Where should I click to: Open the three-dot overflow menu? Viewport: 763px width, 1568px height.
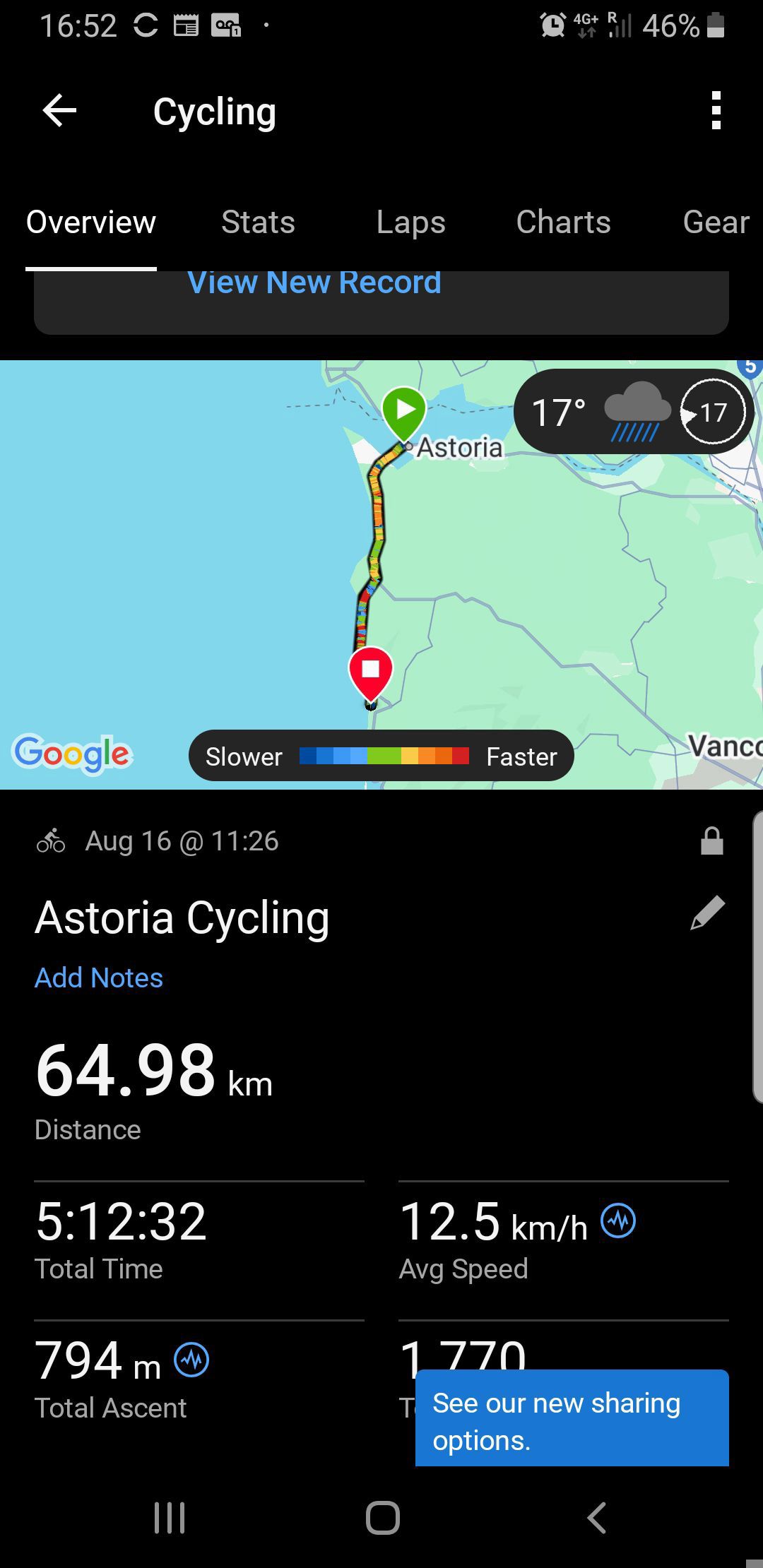(716, 111)
